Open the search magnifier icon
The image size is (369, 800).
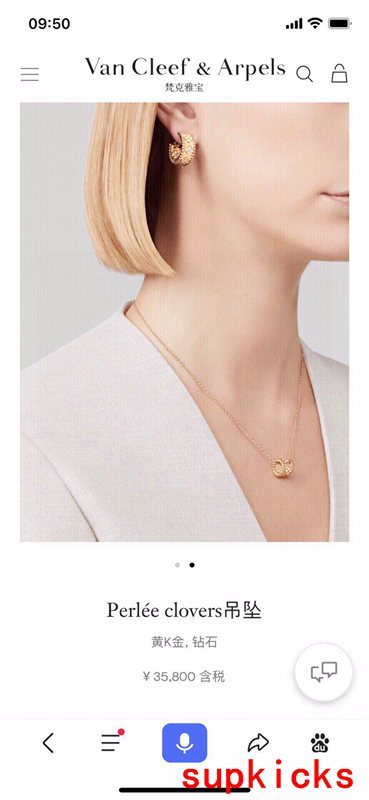[305, 74]
